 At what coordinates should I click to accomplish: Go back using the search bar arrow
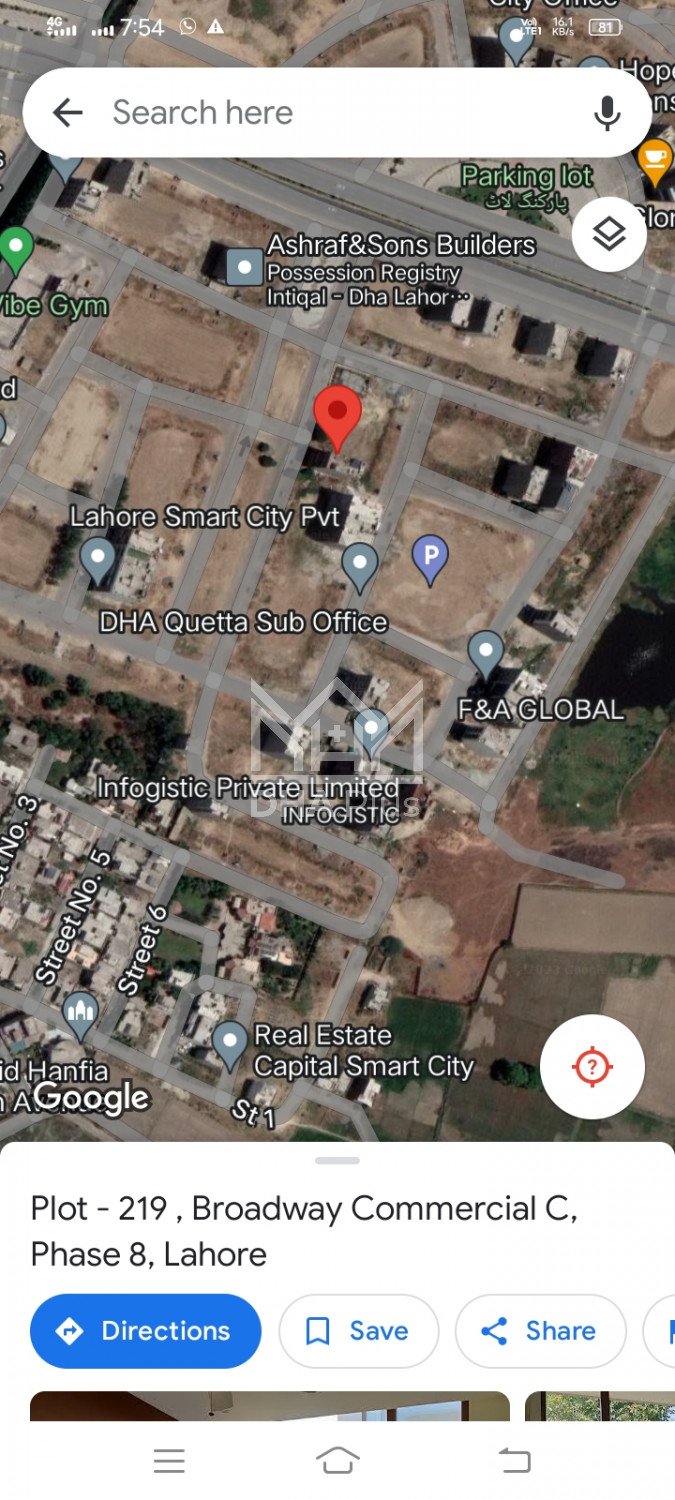(67, 113)
